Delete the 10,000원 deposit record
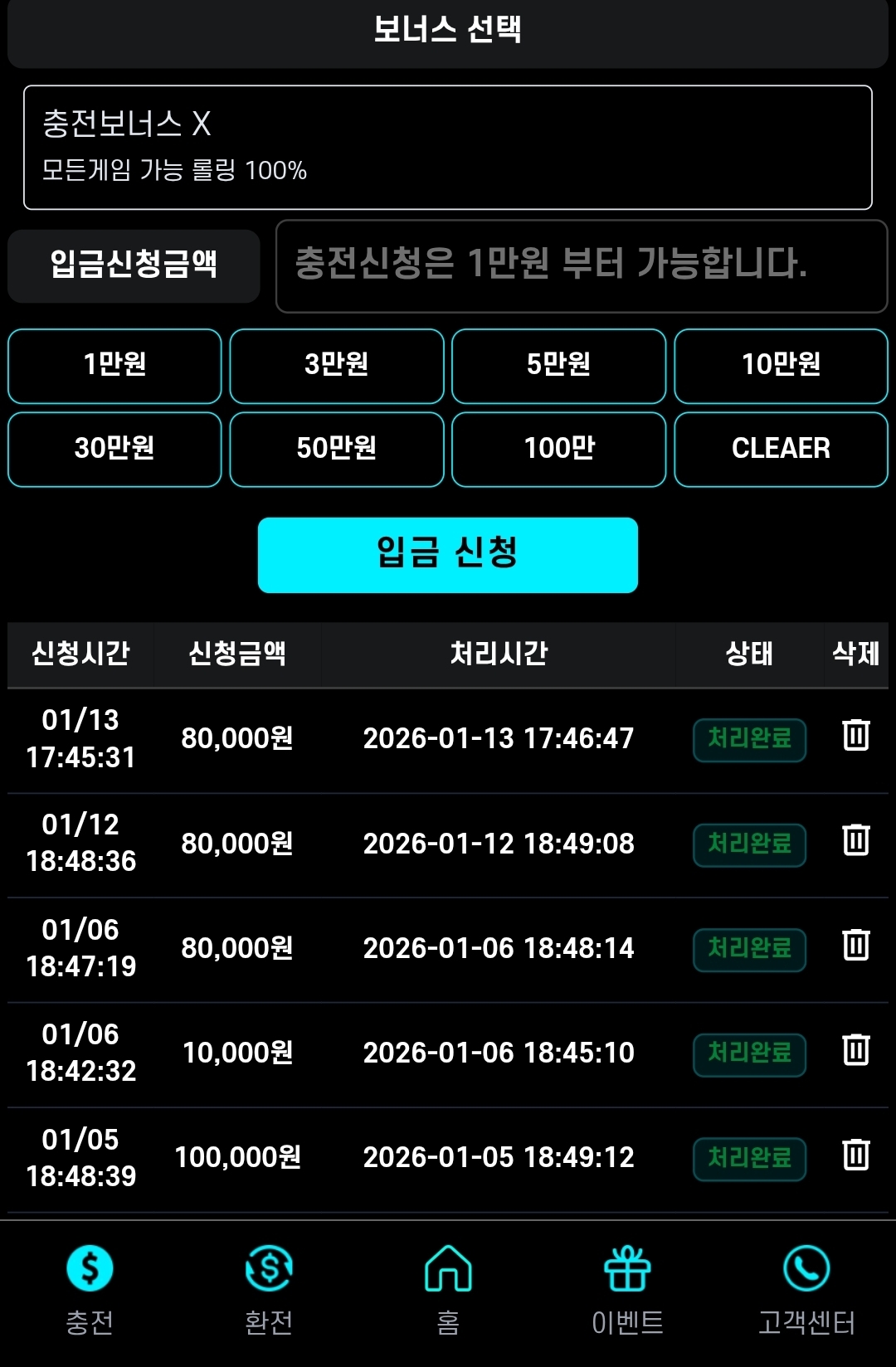This screenshot has height=1367, width=896. click(x=855, y=1050)
